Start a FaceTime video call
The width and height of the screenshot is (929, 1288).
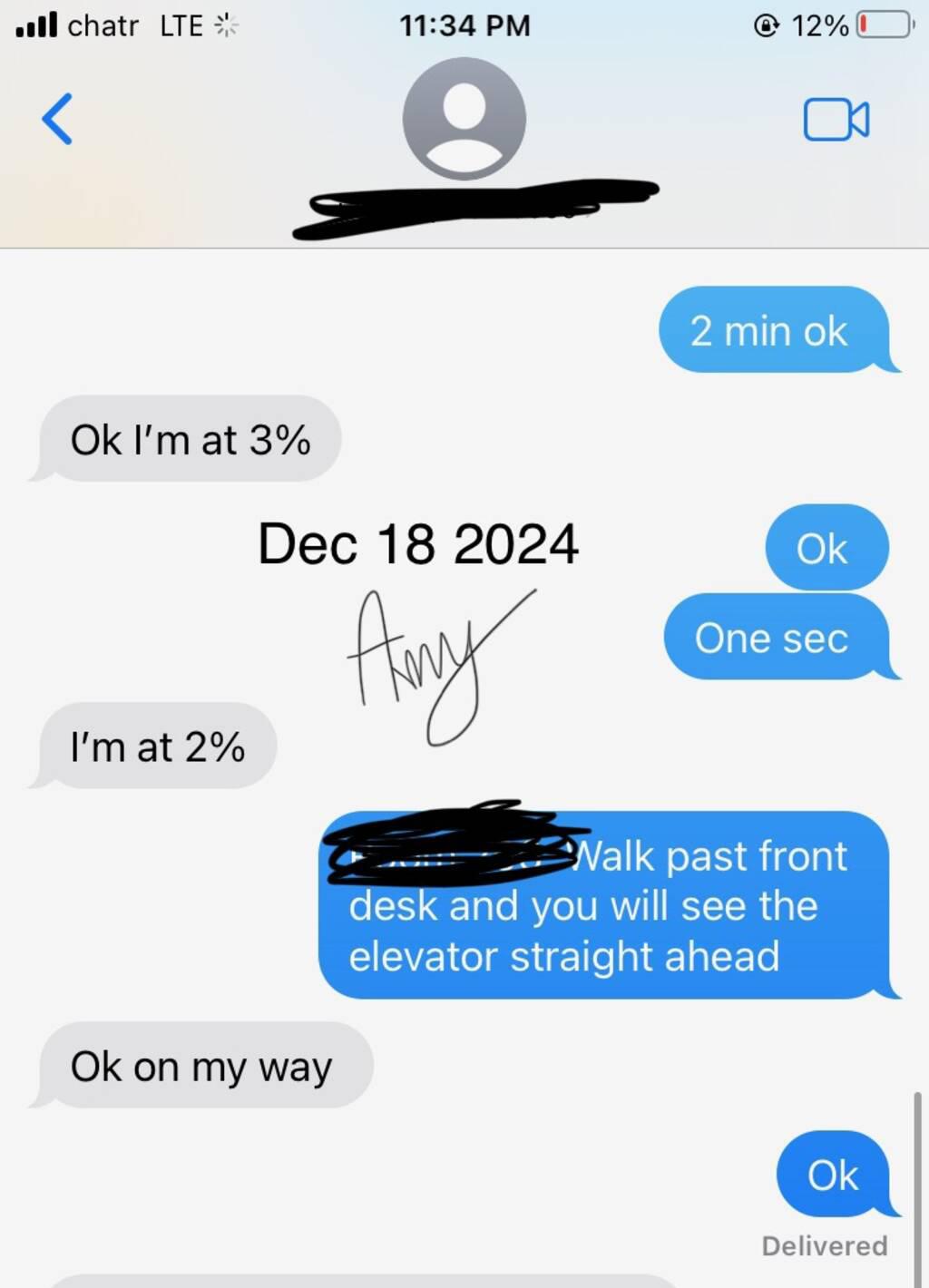coord(836,120)
